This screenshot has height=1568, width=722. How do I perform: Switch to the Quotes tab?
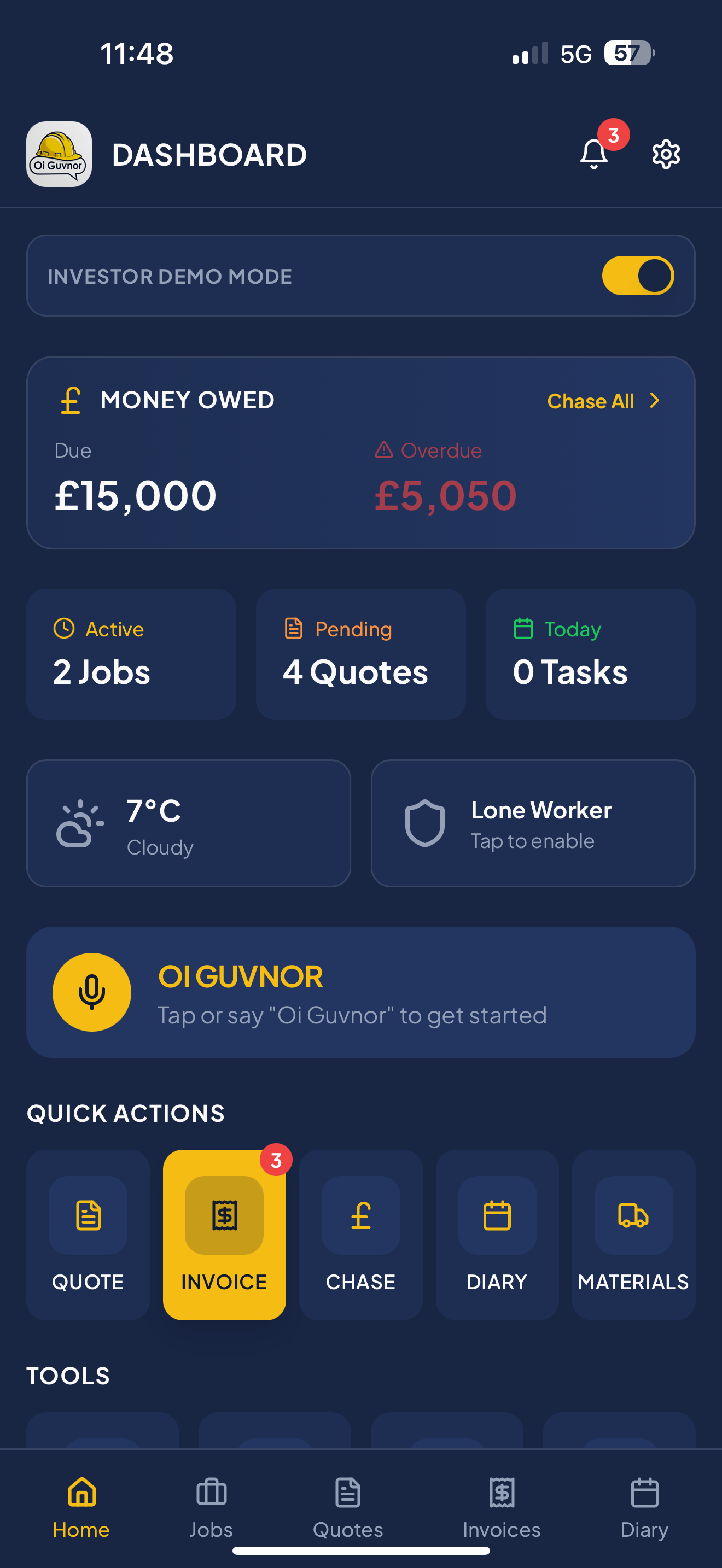[x=348, y=1507]
